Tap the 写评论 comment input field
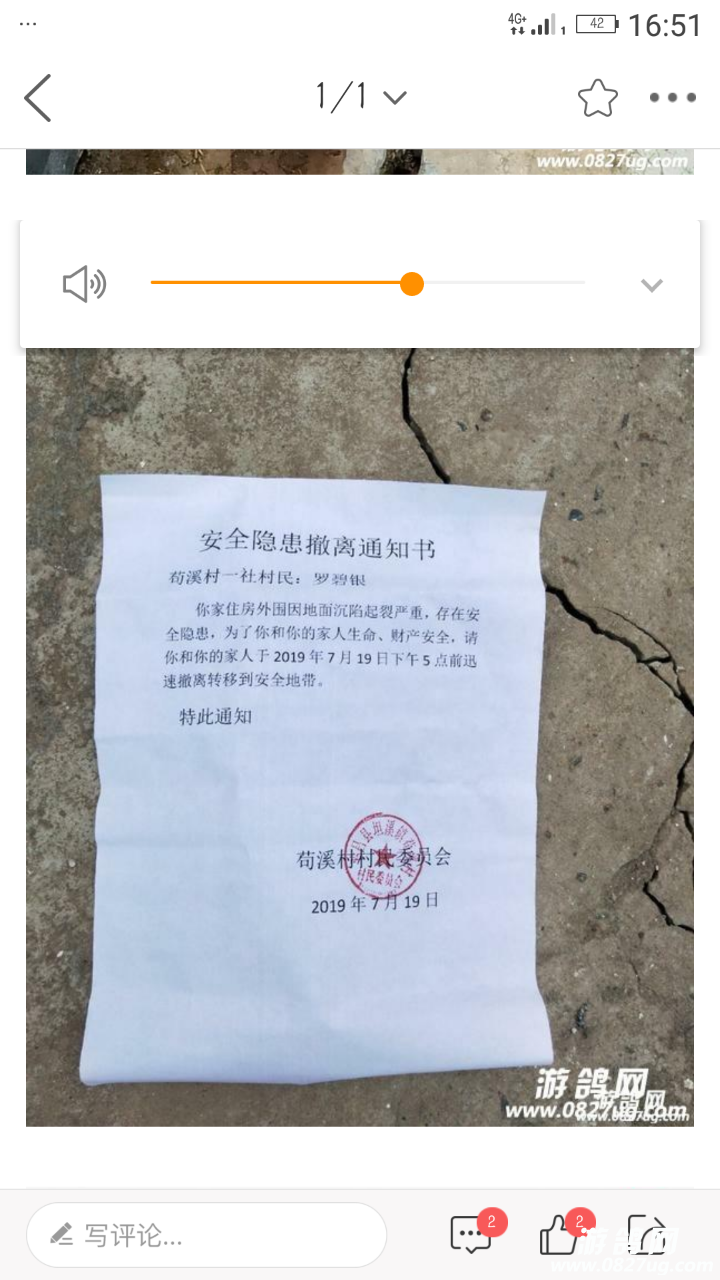The width and height of the screenshot is (720, 1280). pos(206,1235)
